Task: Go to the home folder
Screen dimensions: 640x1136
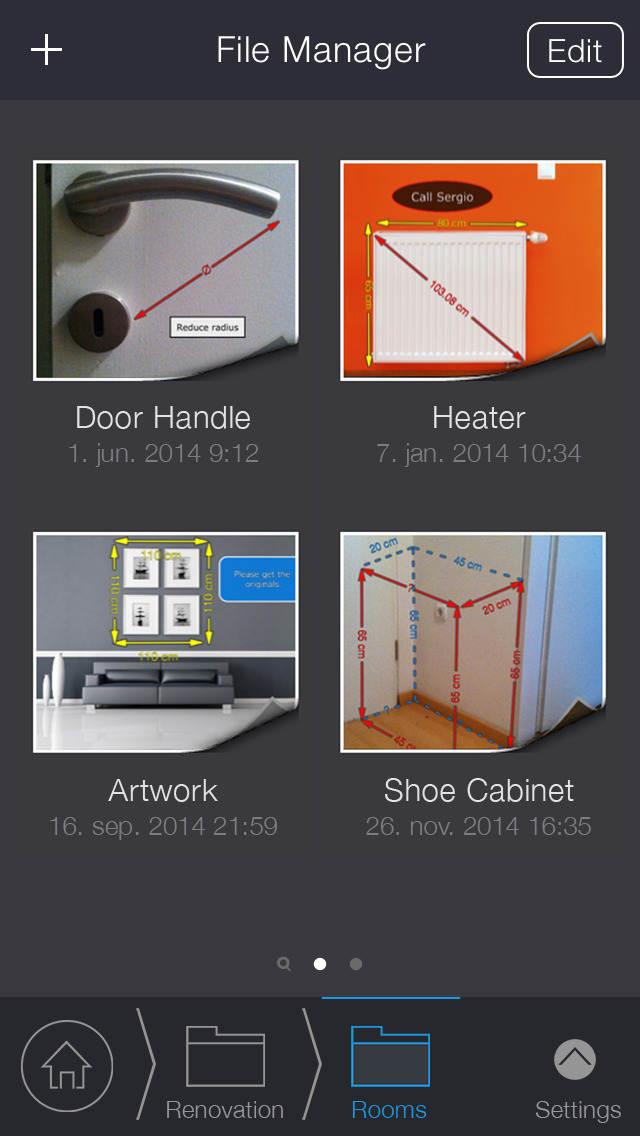Action: coord(67,1066)
